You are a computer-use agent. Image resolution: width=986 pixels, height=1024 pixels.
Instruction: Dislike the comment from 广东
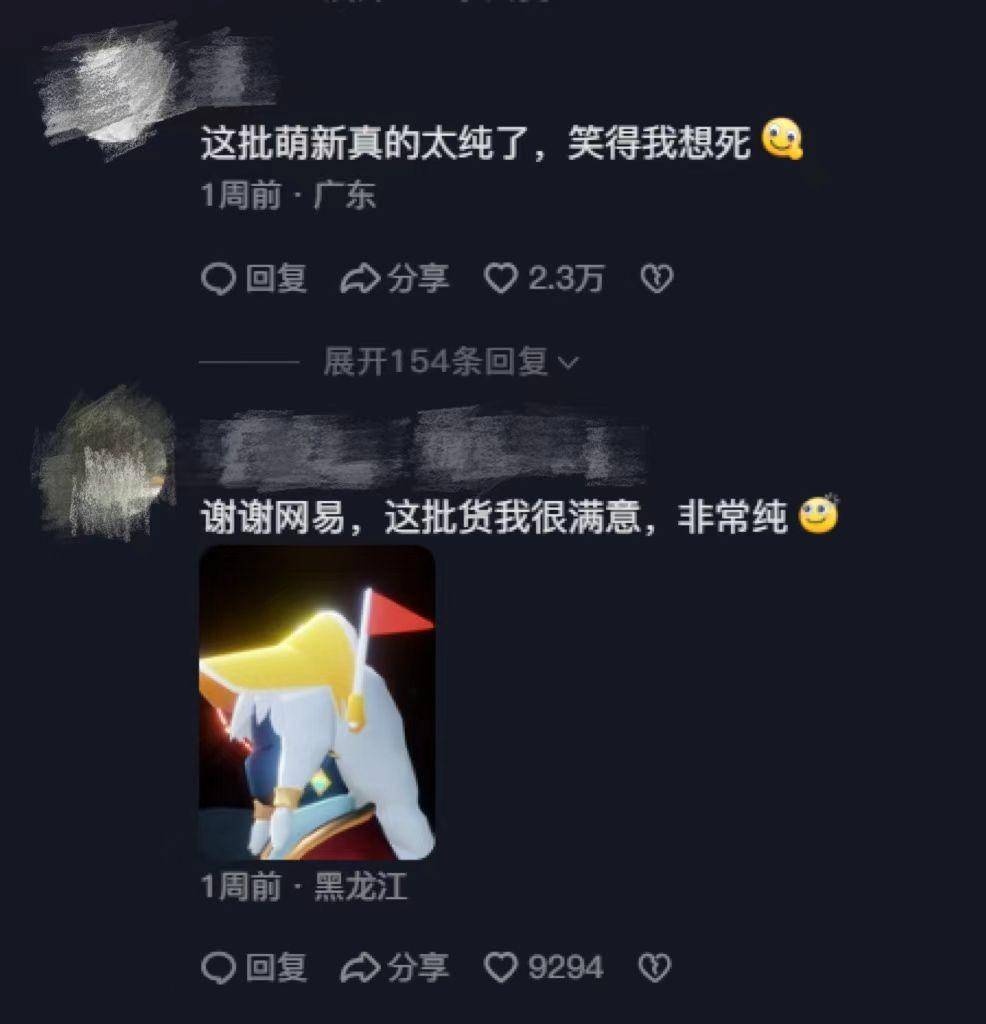click(656, 279)
